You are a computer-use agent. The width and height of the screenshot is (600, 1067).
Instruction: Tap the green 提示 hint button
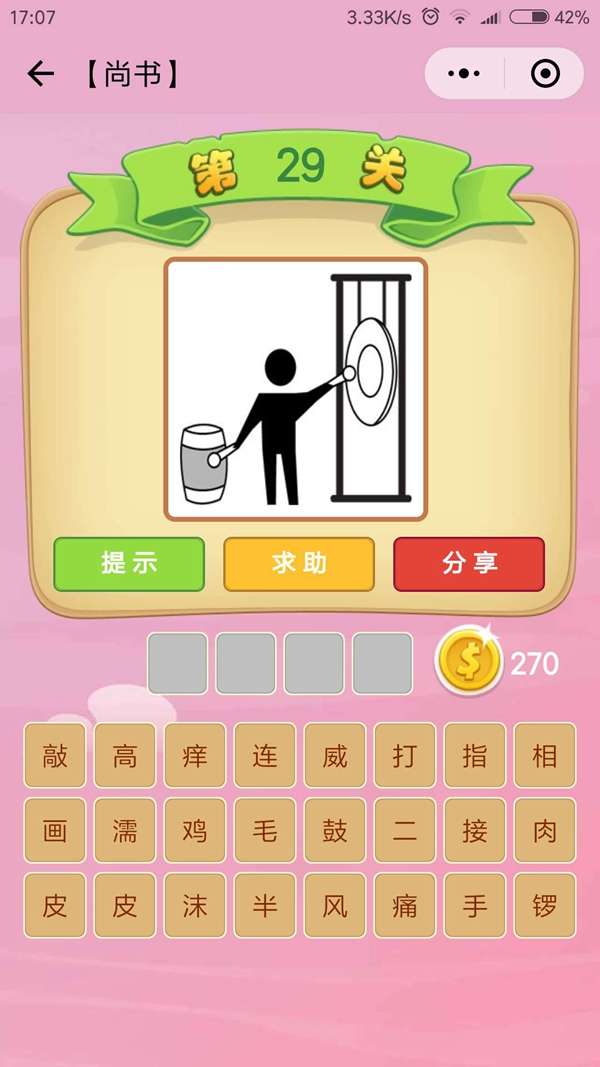(x=129, y=563)
